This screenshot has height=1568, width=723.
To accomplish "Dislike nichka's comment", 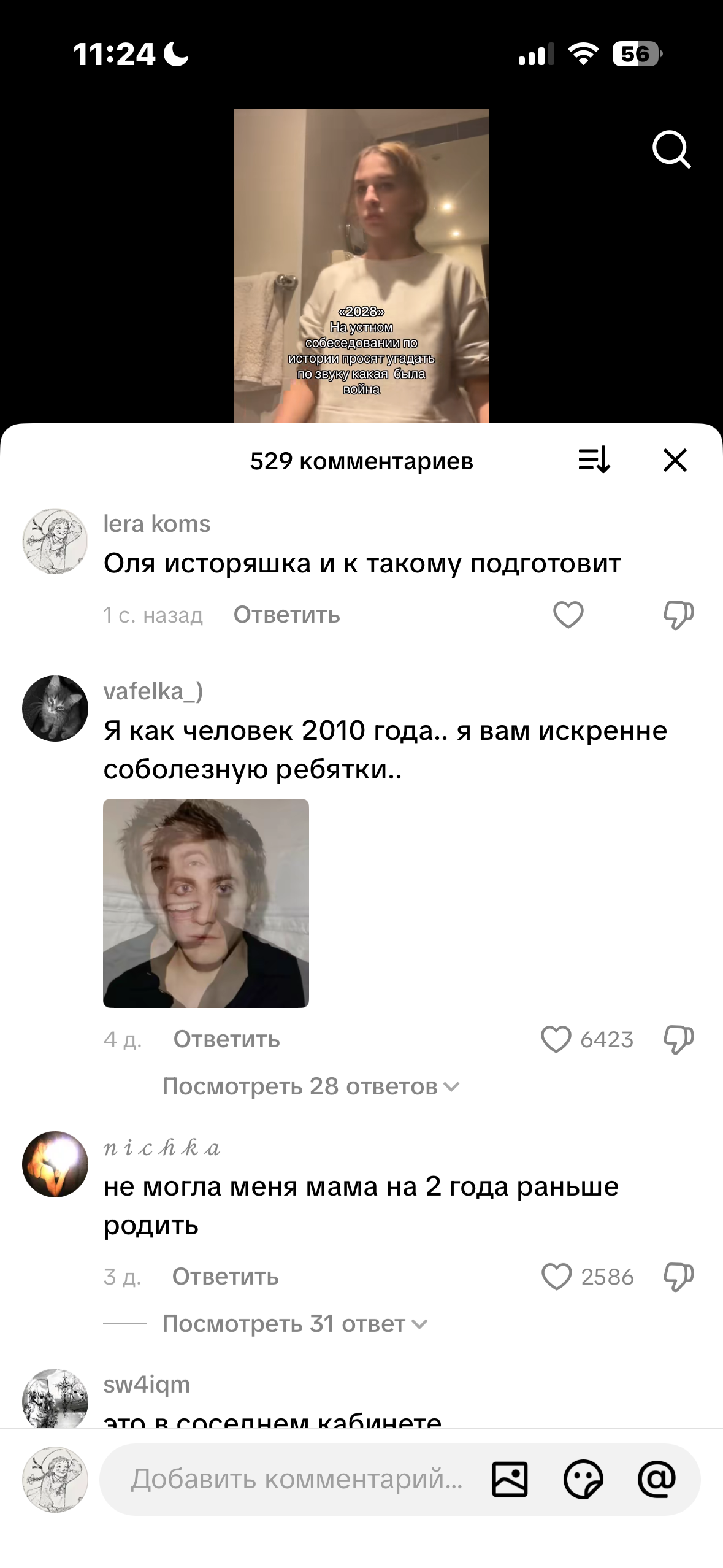I will point(678,1277).
